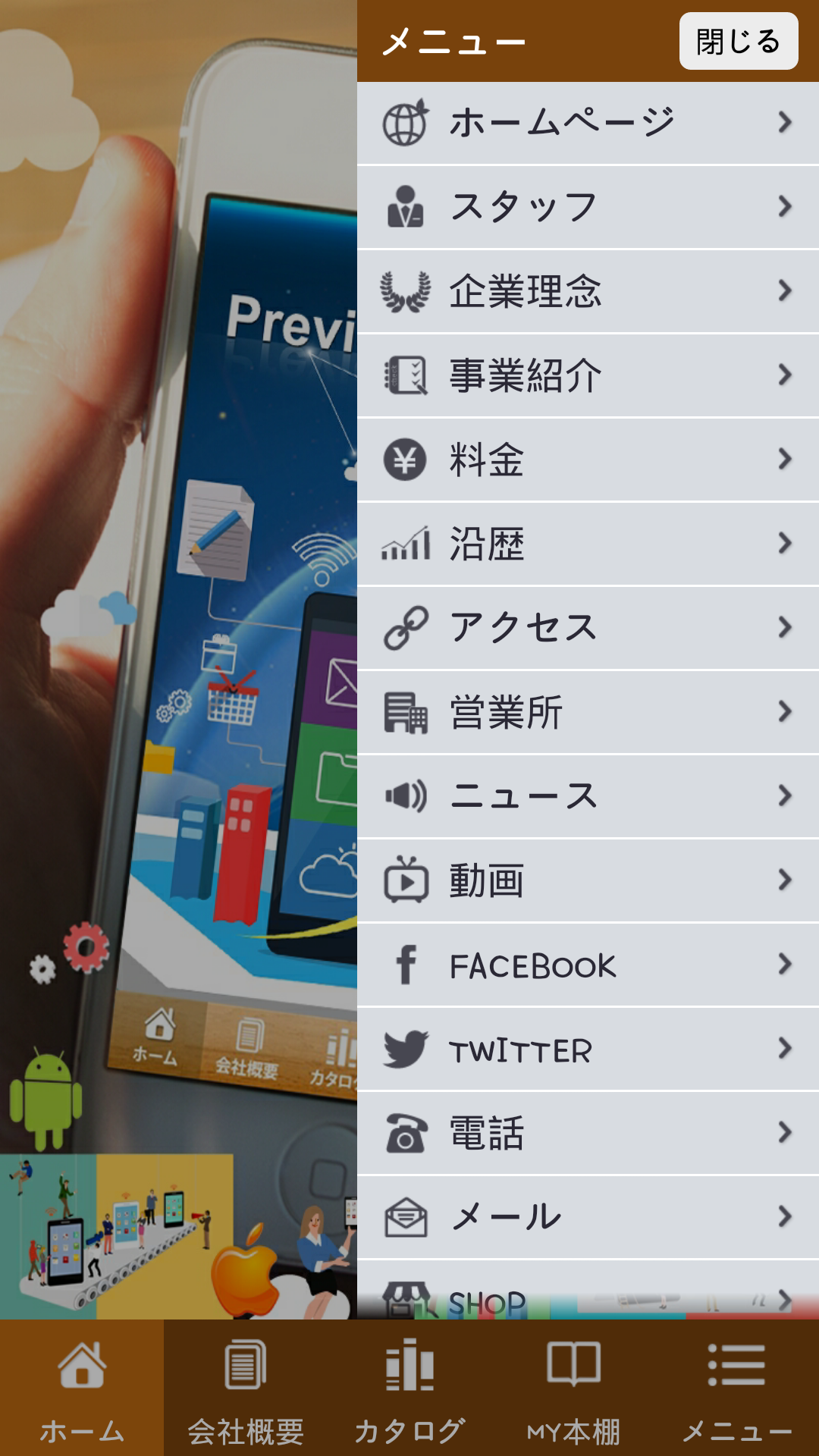Open 沿歴 menu entry
819x1456 pixels.
588,544
